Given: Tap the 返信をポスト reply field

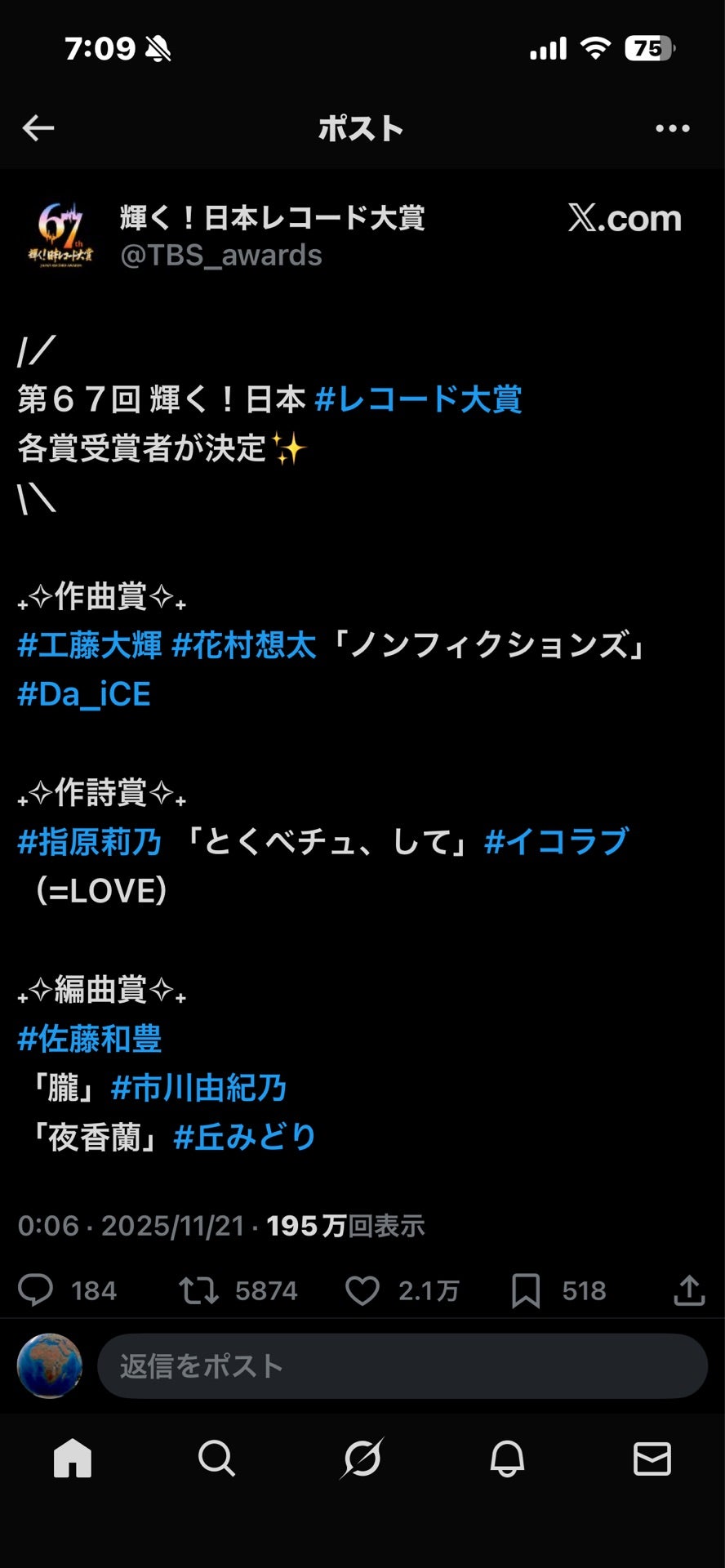Looking at the screenshot, I should (402, 1366).
